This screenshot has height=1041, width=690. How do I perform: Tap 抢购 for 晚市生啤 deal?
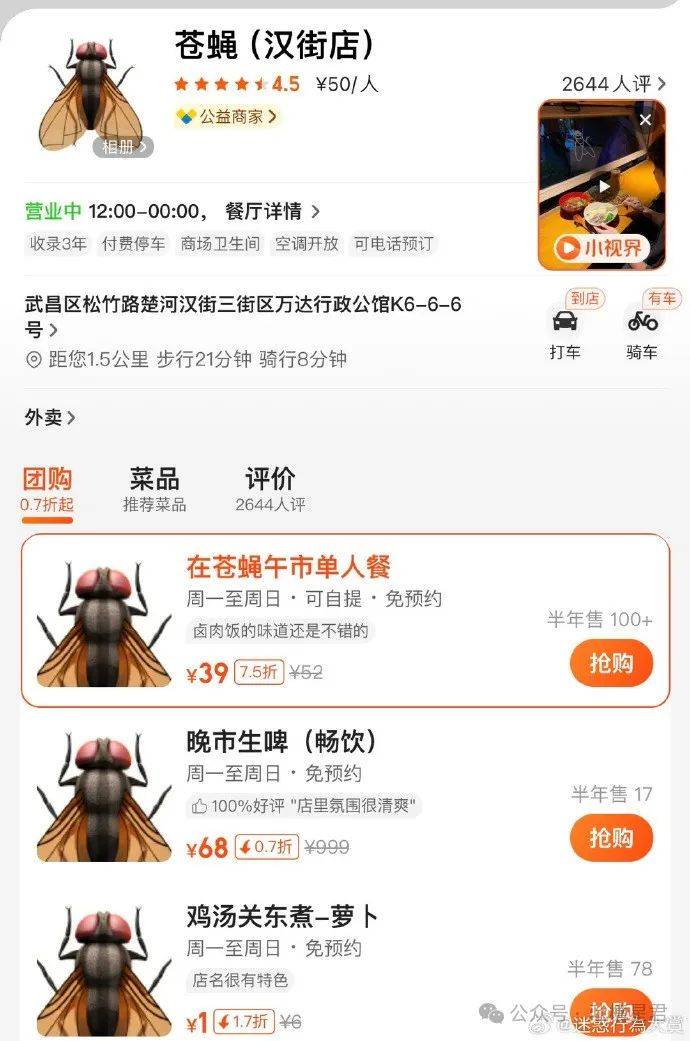tap(611, 837)
